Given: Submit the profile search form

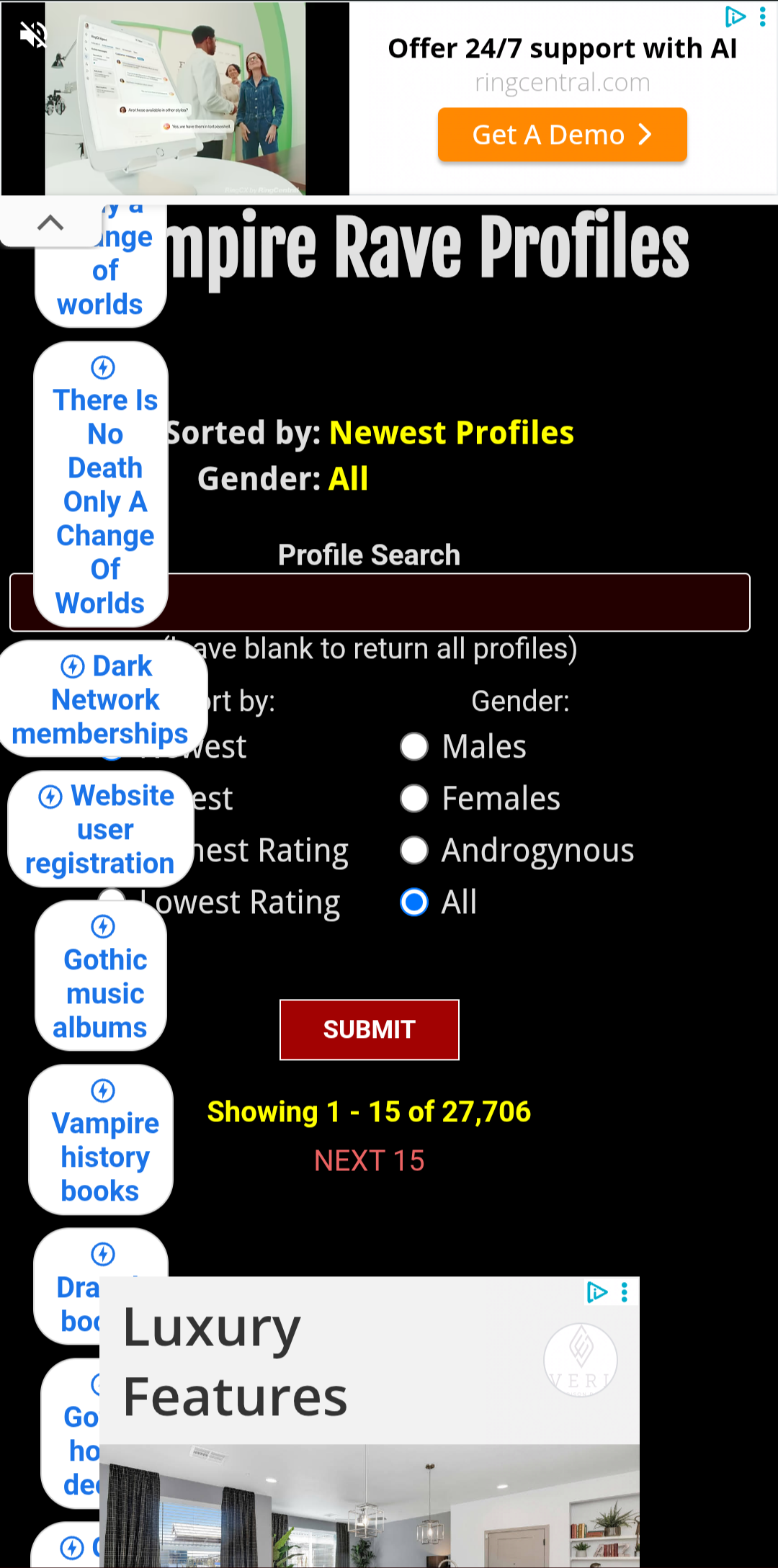Looking at the screenshot, I should pos(369,1030).
